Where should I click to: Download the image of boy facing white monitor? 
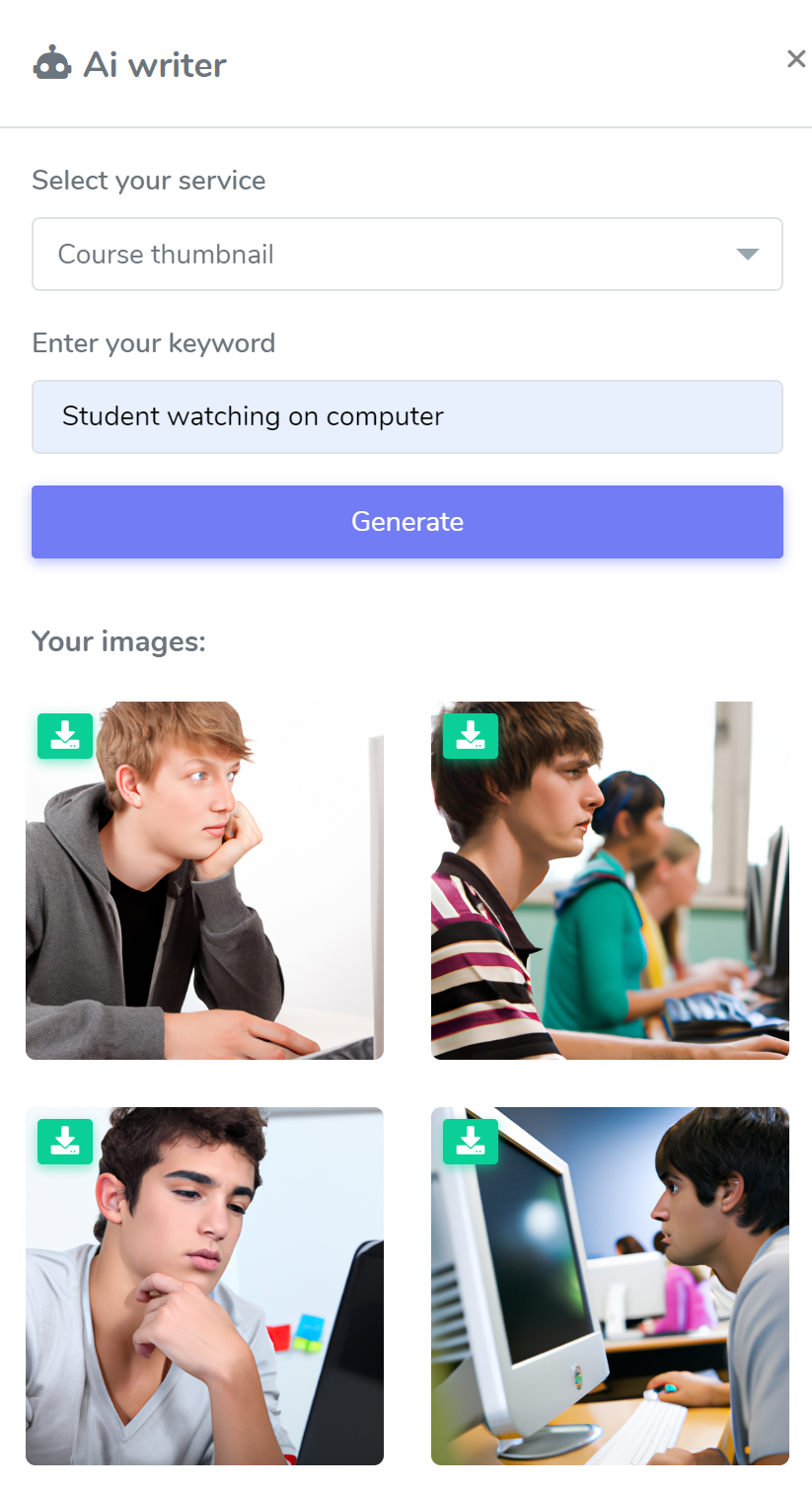(471, 1142)
